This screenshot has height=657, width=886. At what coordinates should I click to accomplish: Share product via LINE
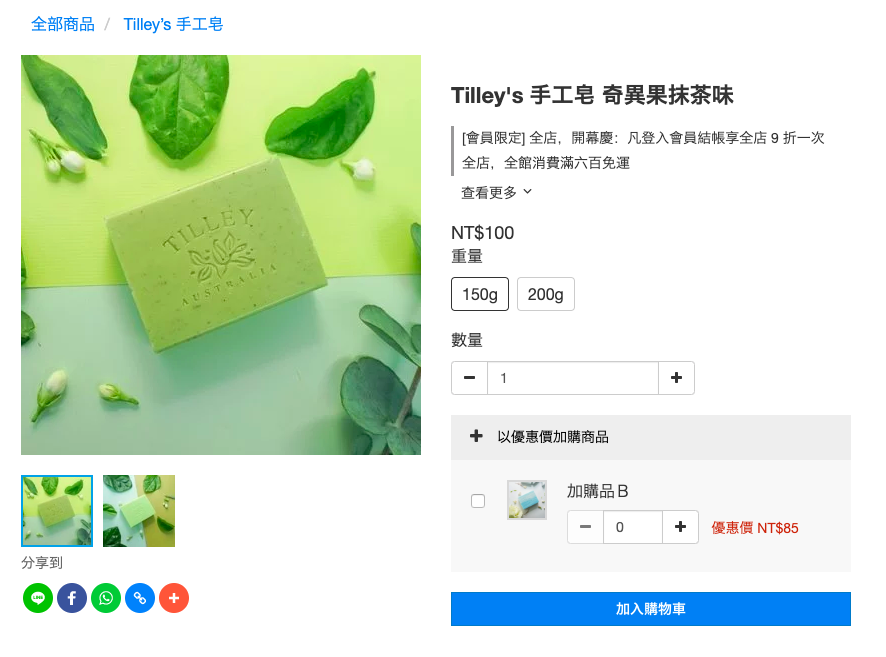[38, 598]
